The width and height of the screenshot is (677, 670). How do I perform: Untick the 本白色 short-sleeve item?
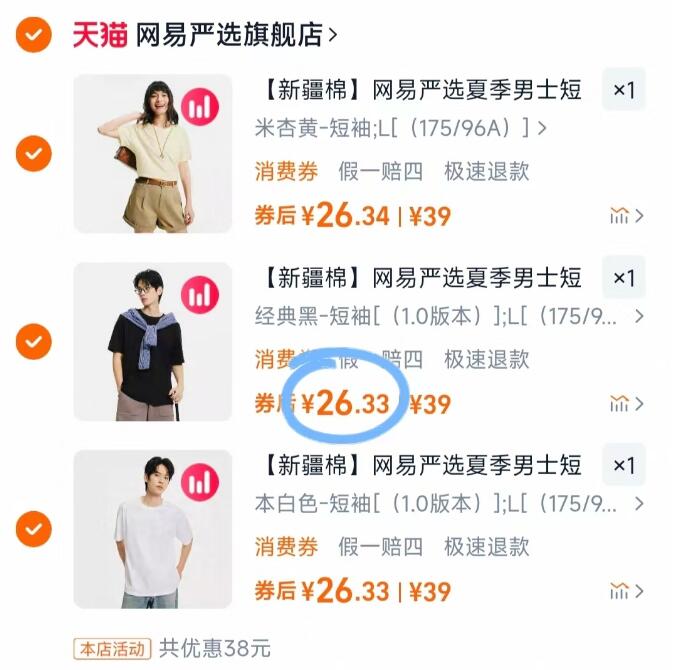[x=34, y=527]
